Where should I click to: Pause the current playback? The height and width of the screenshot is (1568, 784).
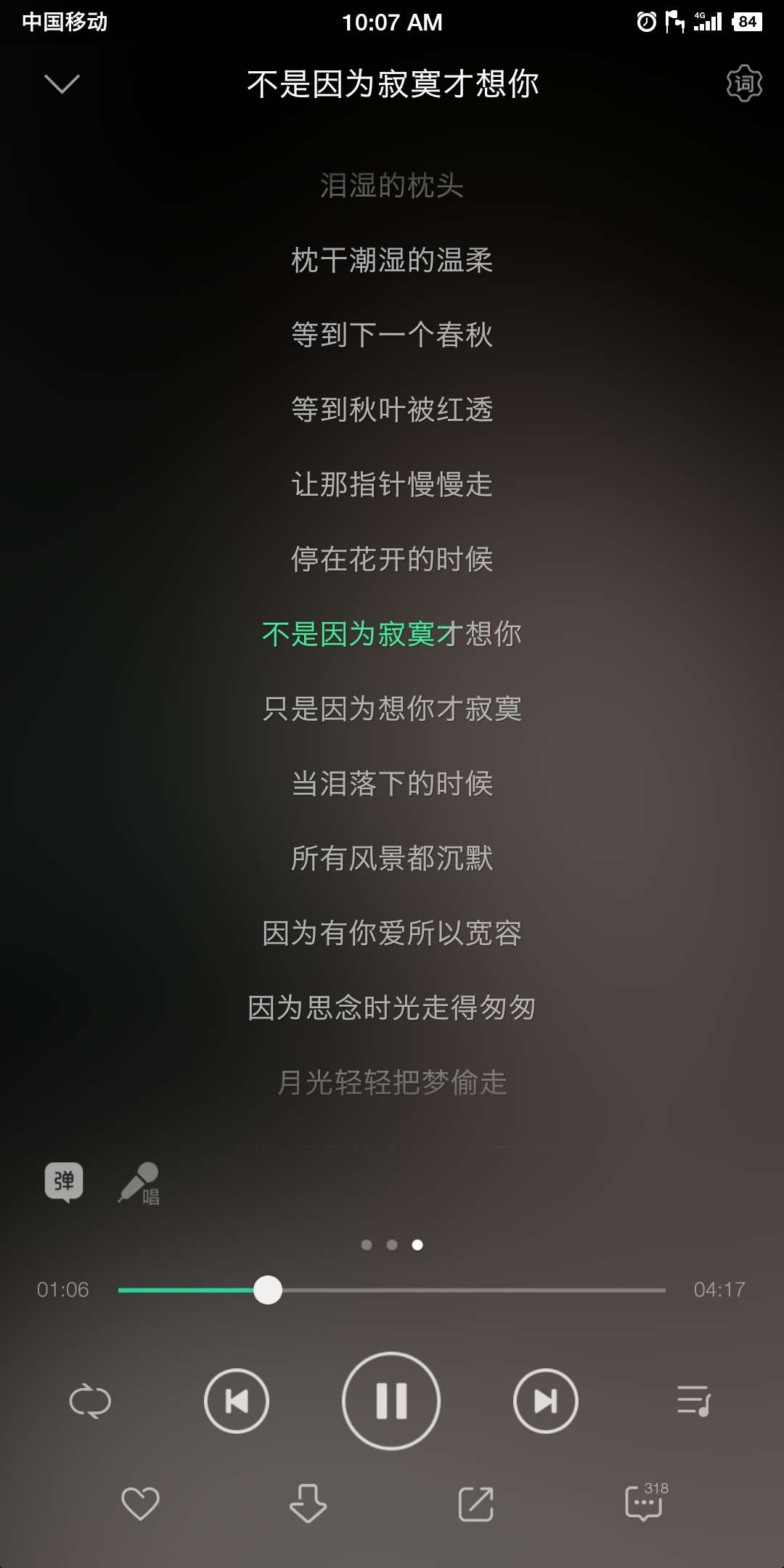[391, 1401]
